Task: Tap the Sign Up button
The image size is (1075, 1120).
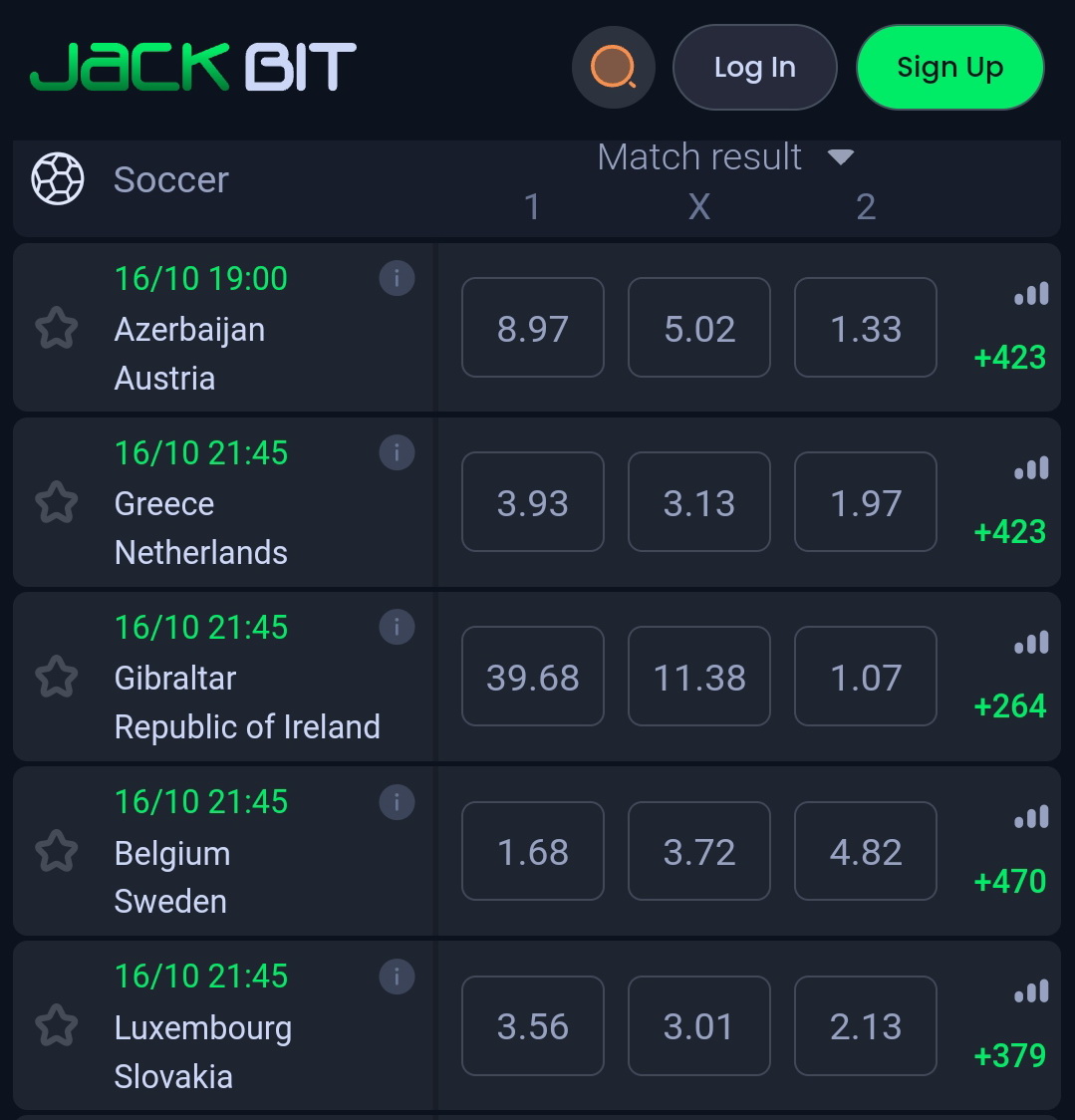Action: coord(949,68)
